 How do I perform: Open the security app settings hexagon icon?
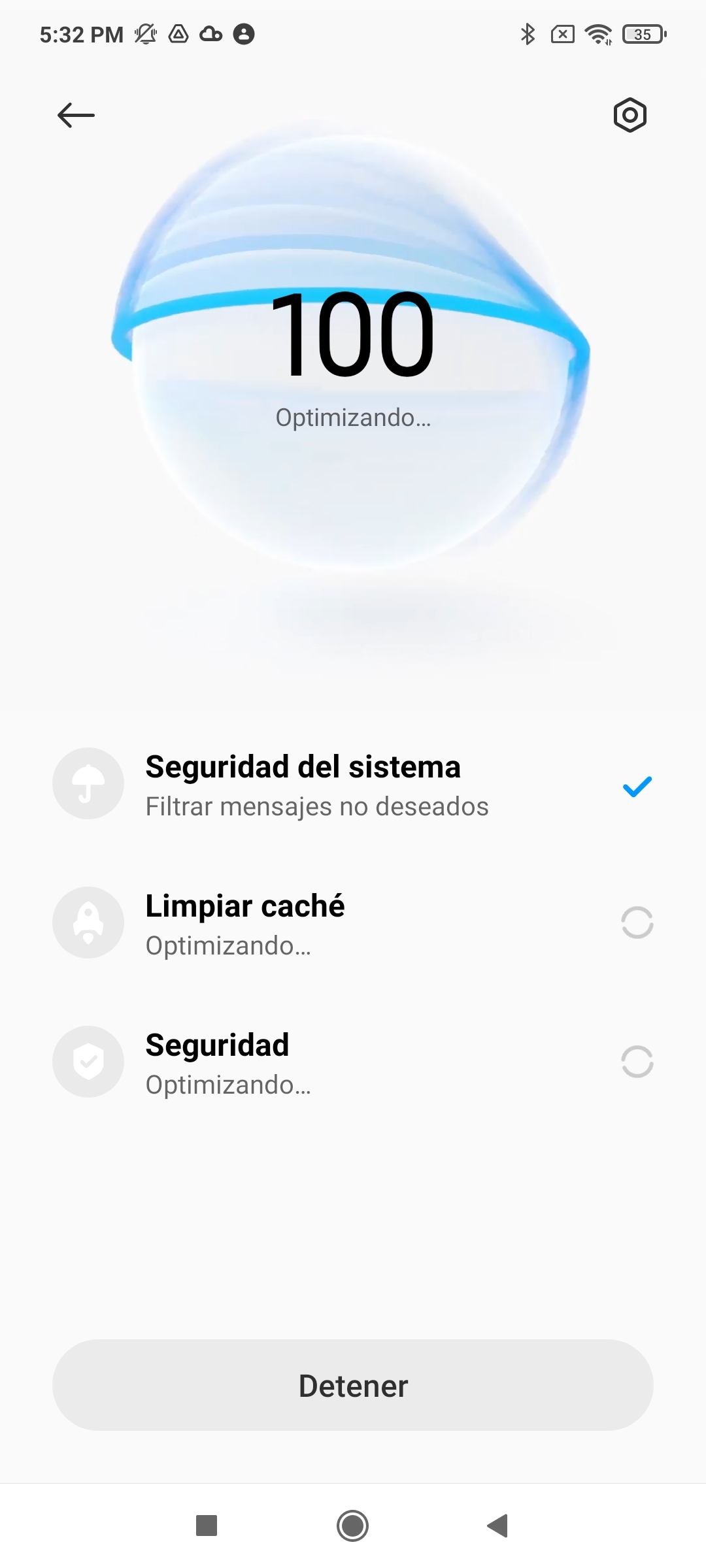[x=630, y=116]
